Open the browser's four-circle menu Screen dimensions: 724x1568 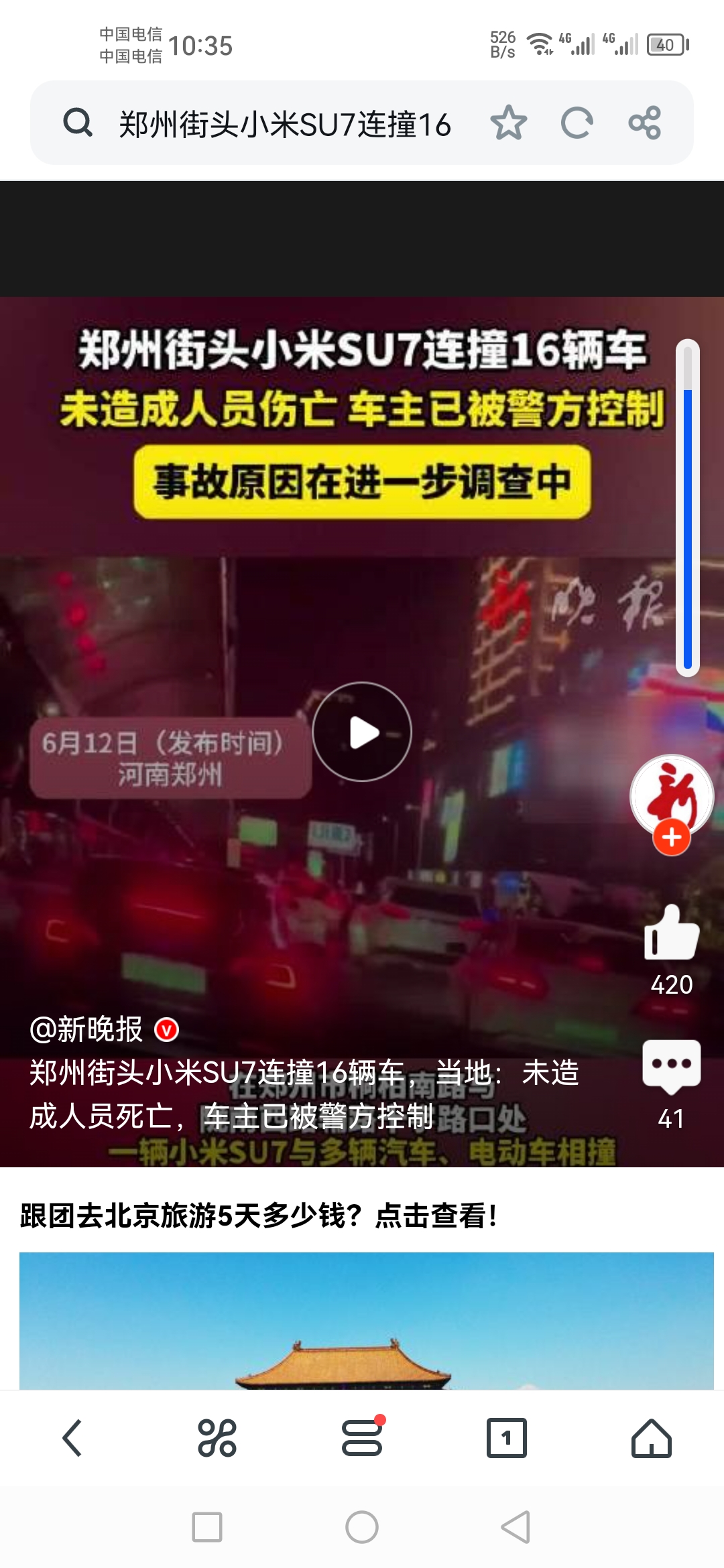coord(217,1438)
